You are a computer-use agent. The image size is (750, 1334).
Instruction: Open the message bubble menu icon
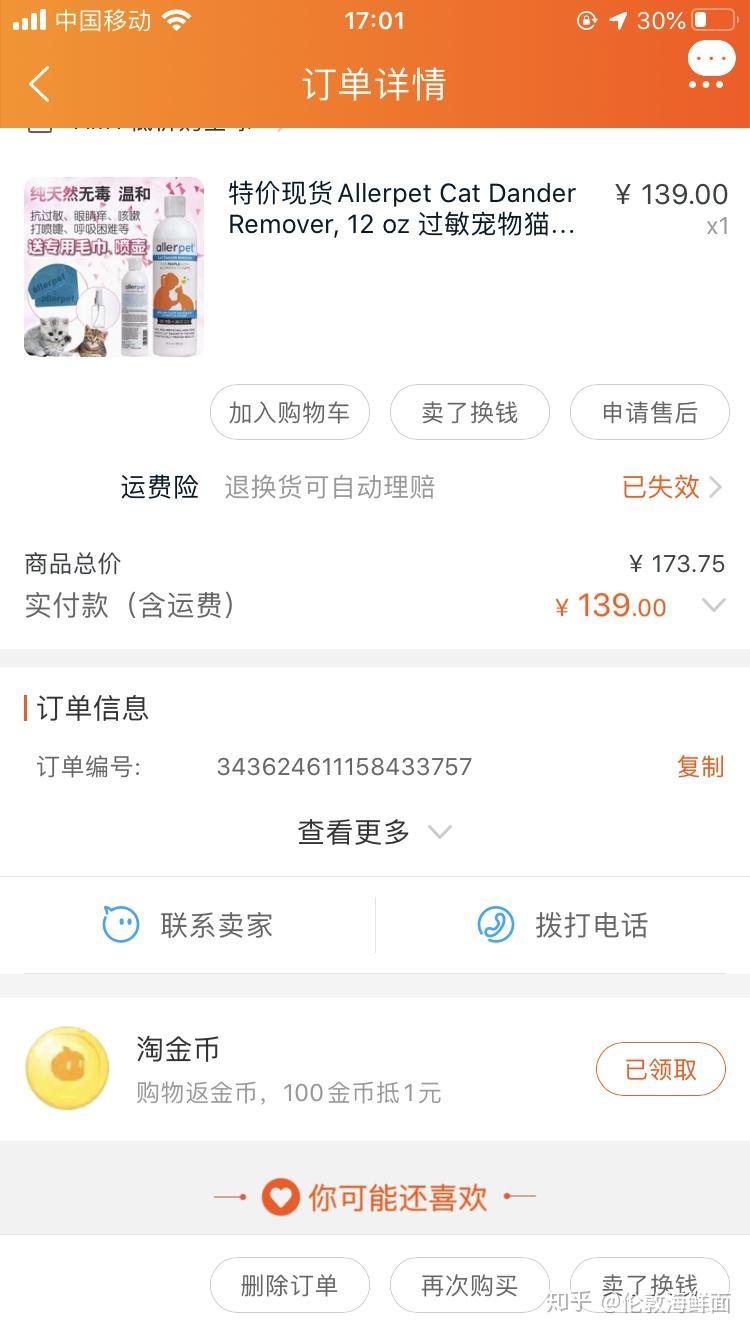(x=711, y=65)
